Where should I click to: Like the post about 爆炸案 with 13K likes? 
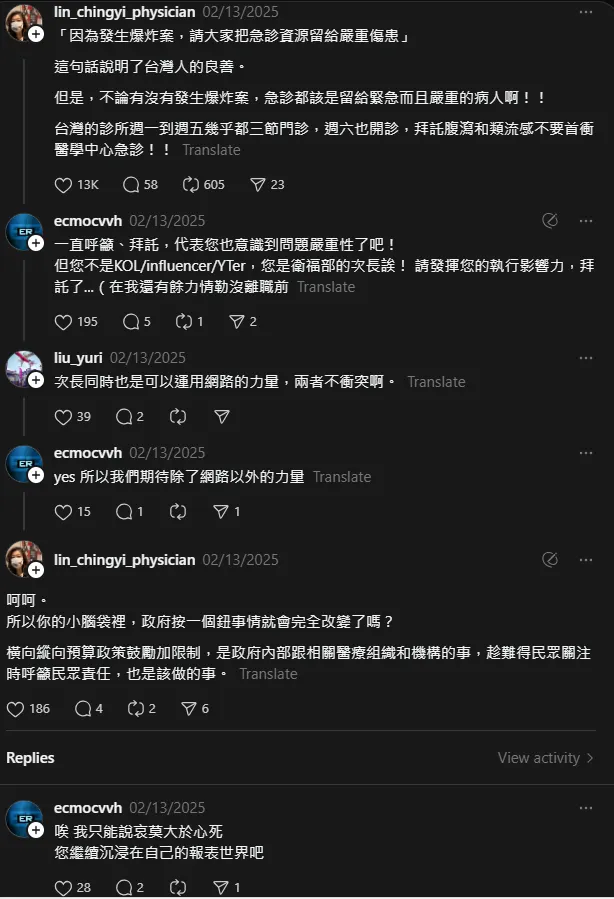(64, 185)
